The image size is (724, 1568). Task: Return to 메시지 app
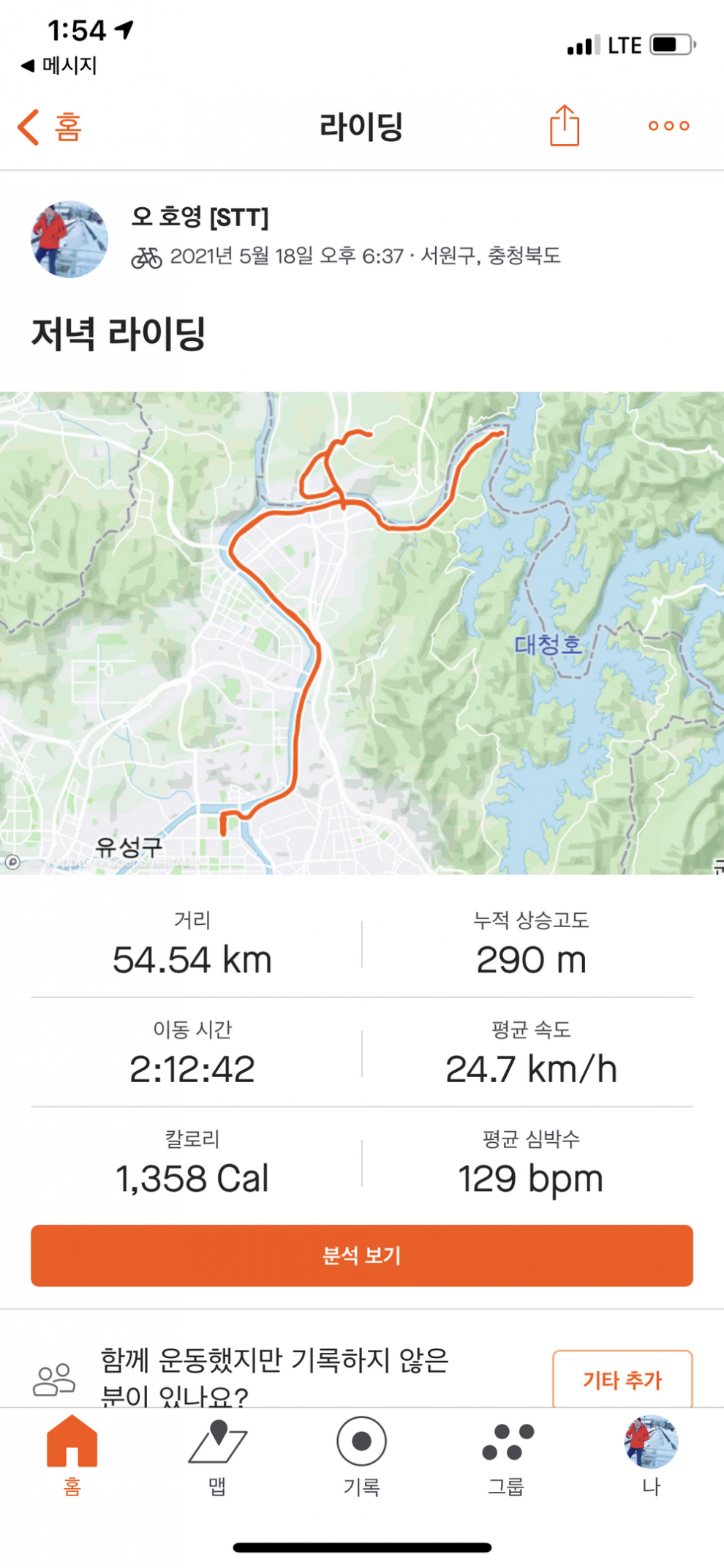click(x=59, y=66)
